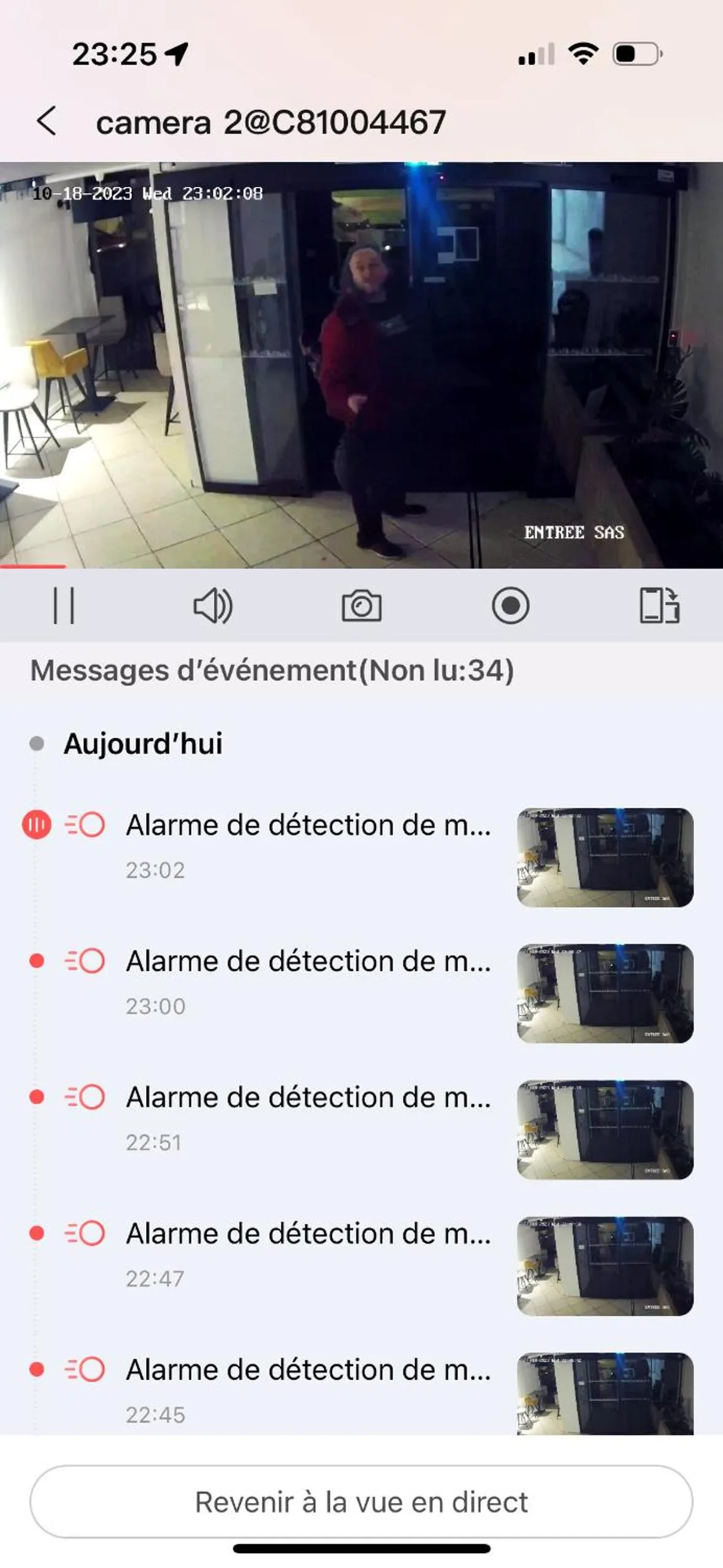Pause the video playback
This screenshot has height=1568, width=723.
pos(64,605)
